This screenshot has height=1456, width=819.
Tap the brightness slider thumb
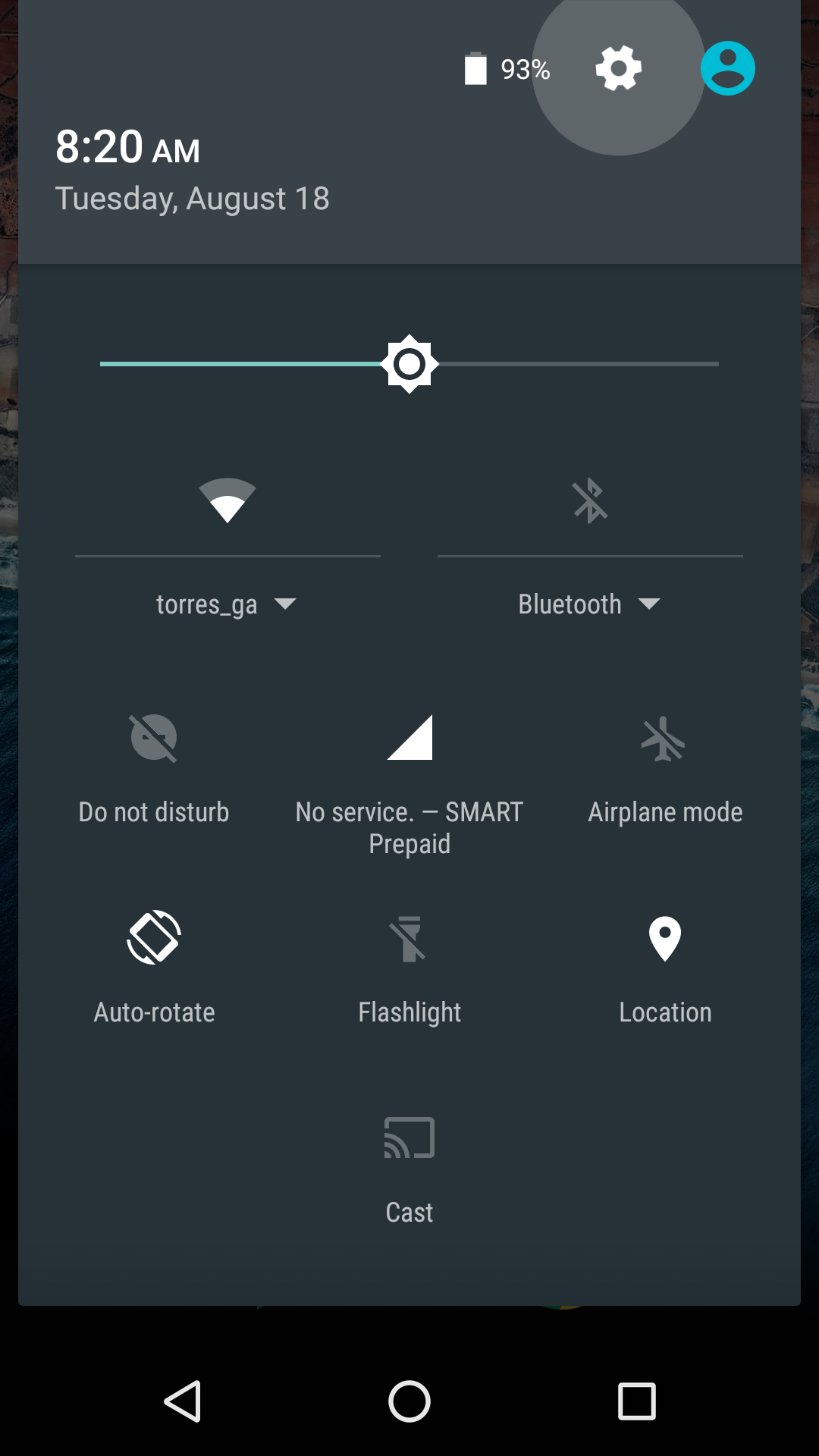409,364
